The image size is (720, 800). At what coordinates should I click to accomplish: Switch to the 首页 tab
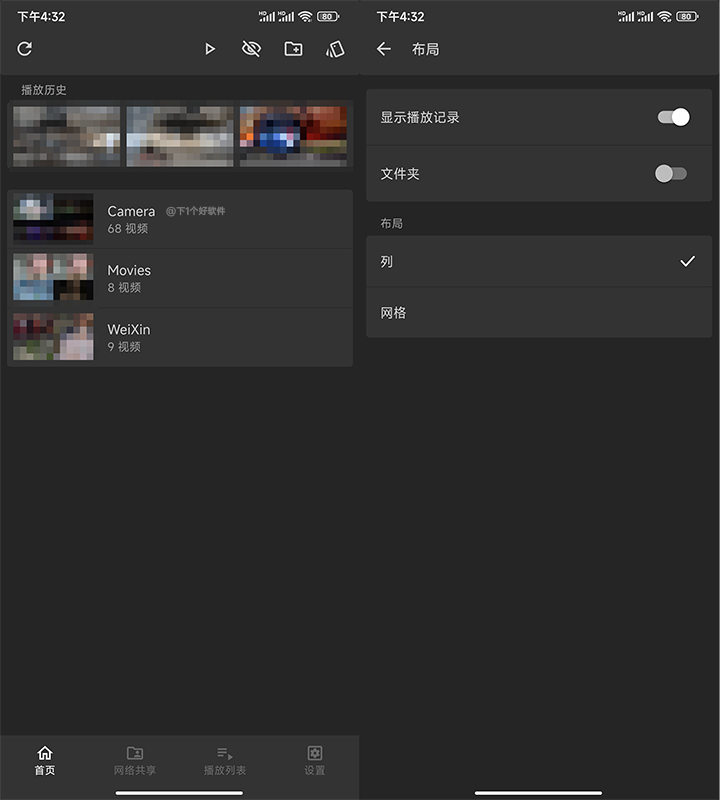[45, 761]
